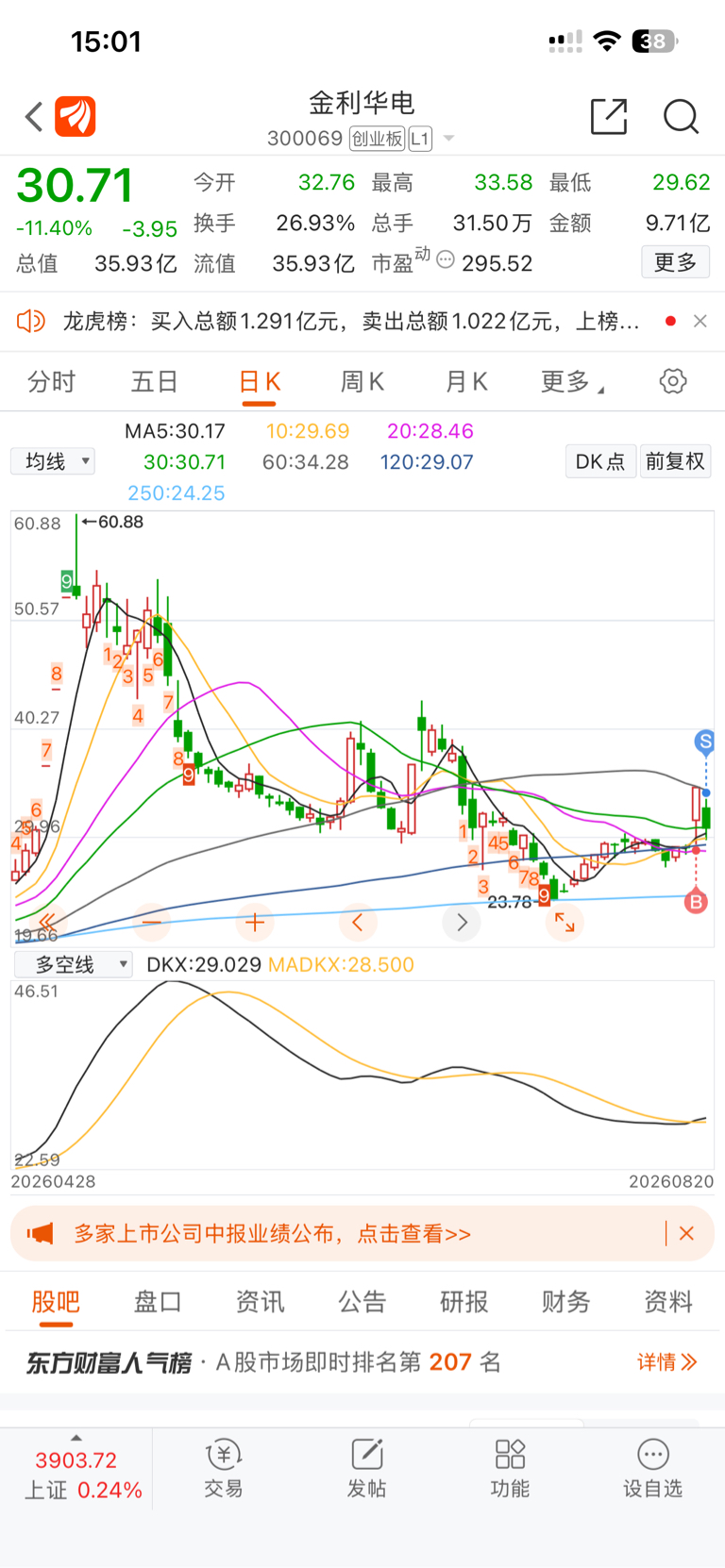
Task: Toggle the DK点 button
Action: pos(600,461)
